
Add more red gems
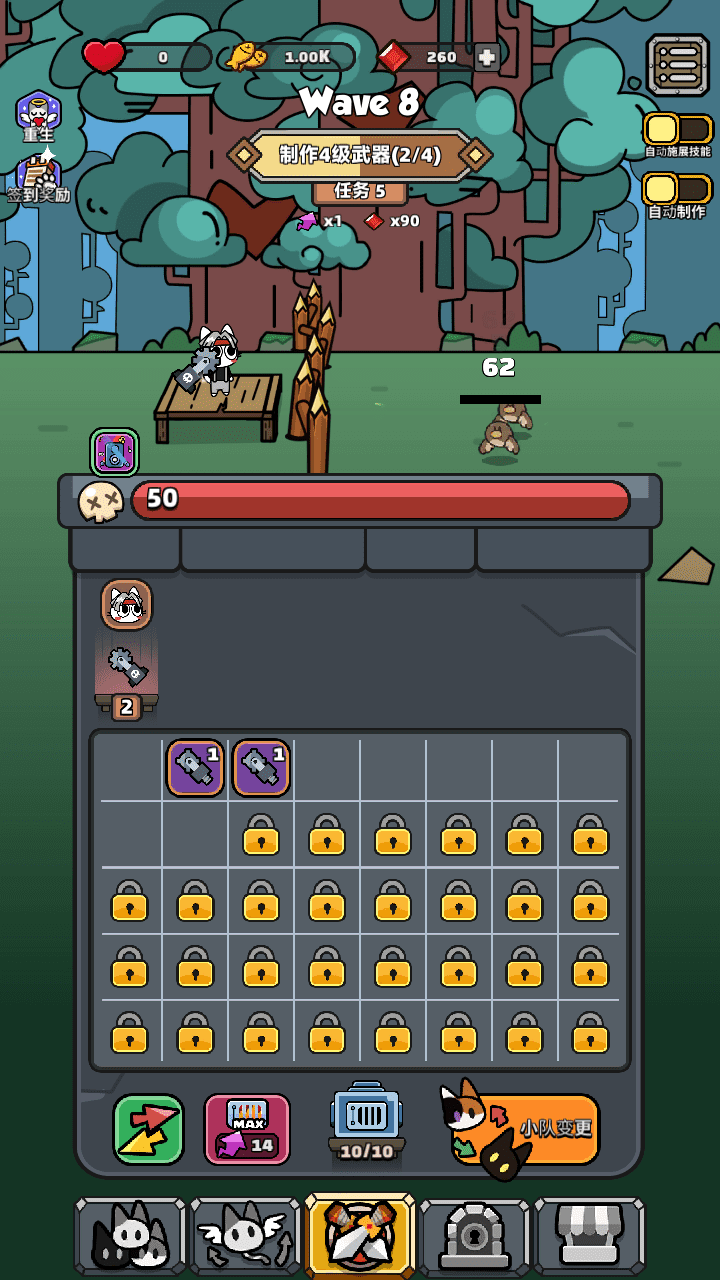click(487, 57)
